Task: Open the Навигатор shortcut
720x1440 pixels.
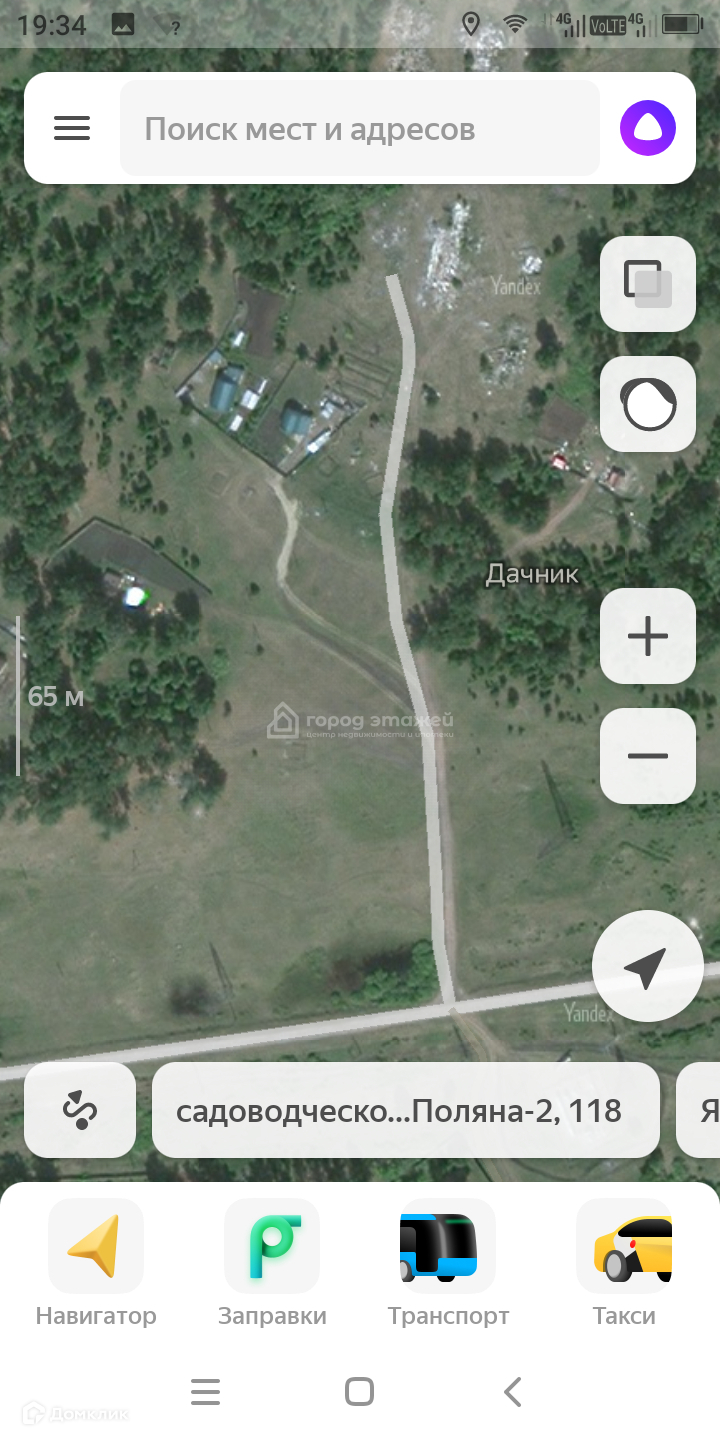Action: [x=96, y=1262]
